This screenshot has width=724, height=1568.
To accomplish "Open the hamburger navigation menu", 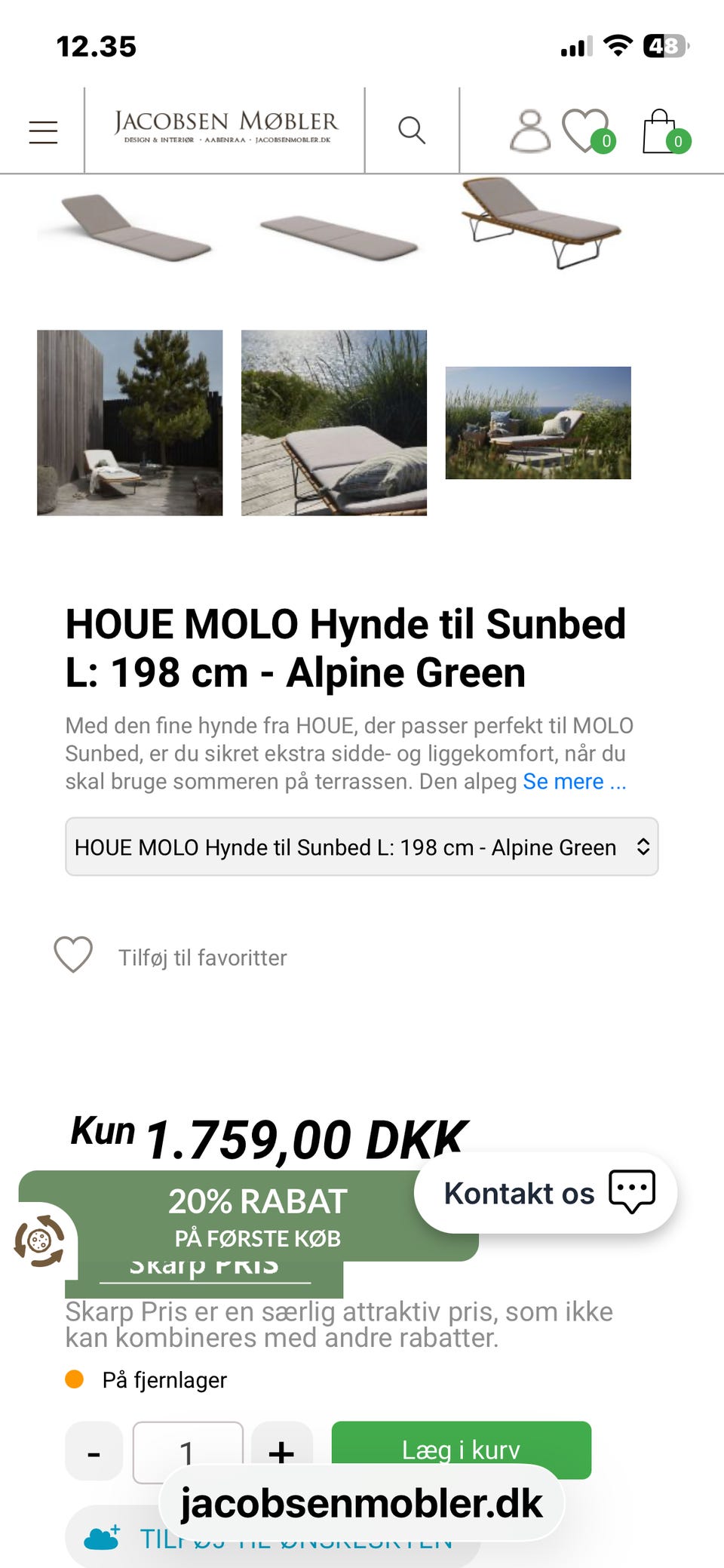I will point(43,129).
